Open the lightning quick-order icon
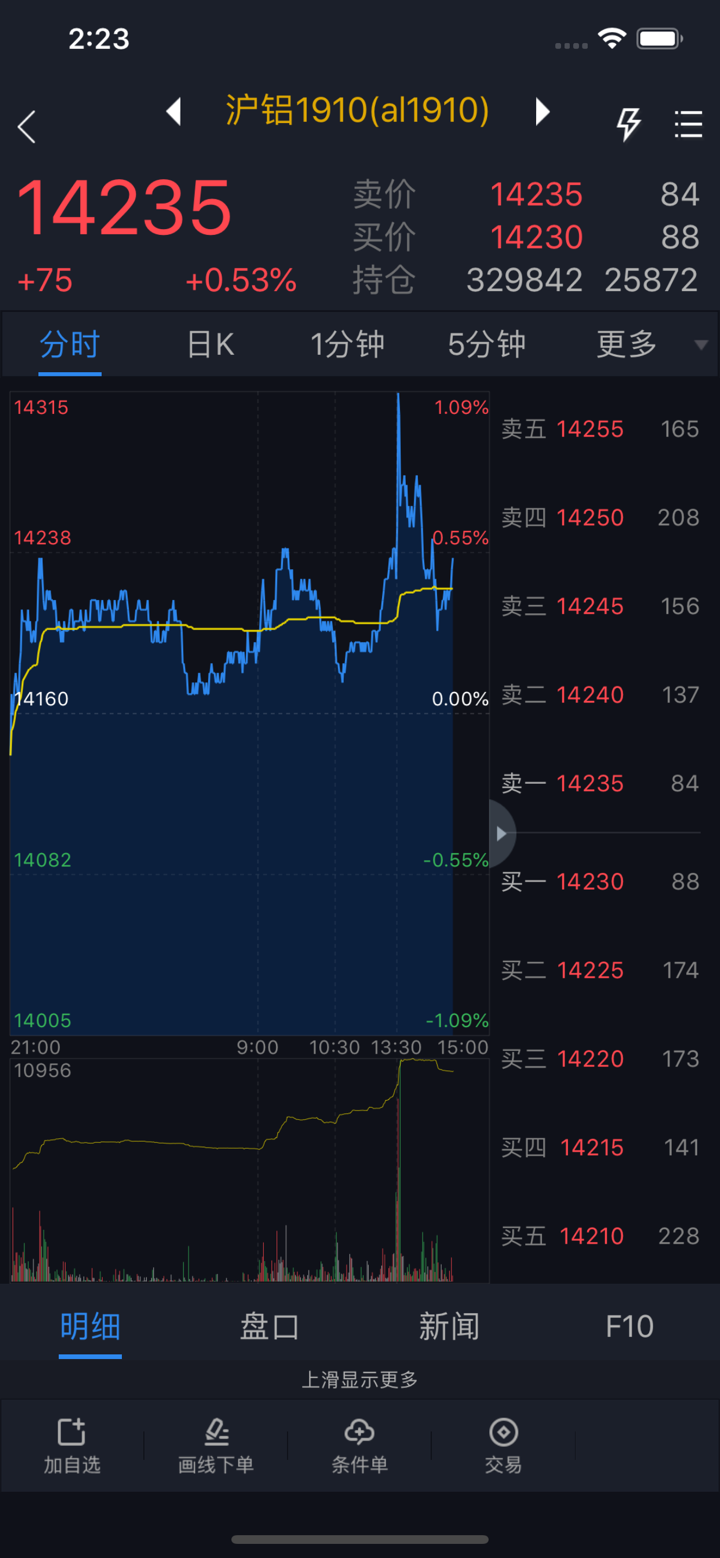 coord(628,124)
